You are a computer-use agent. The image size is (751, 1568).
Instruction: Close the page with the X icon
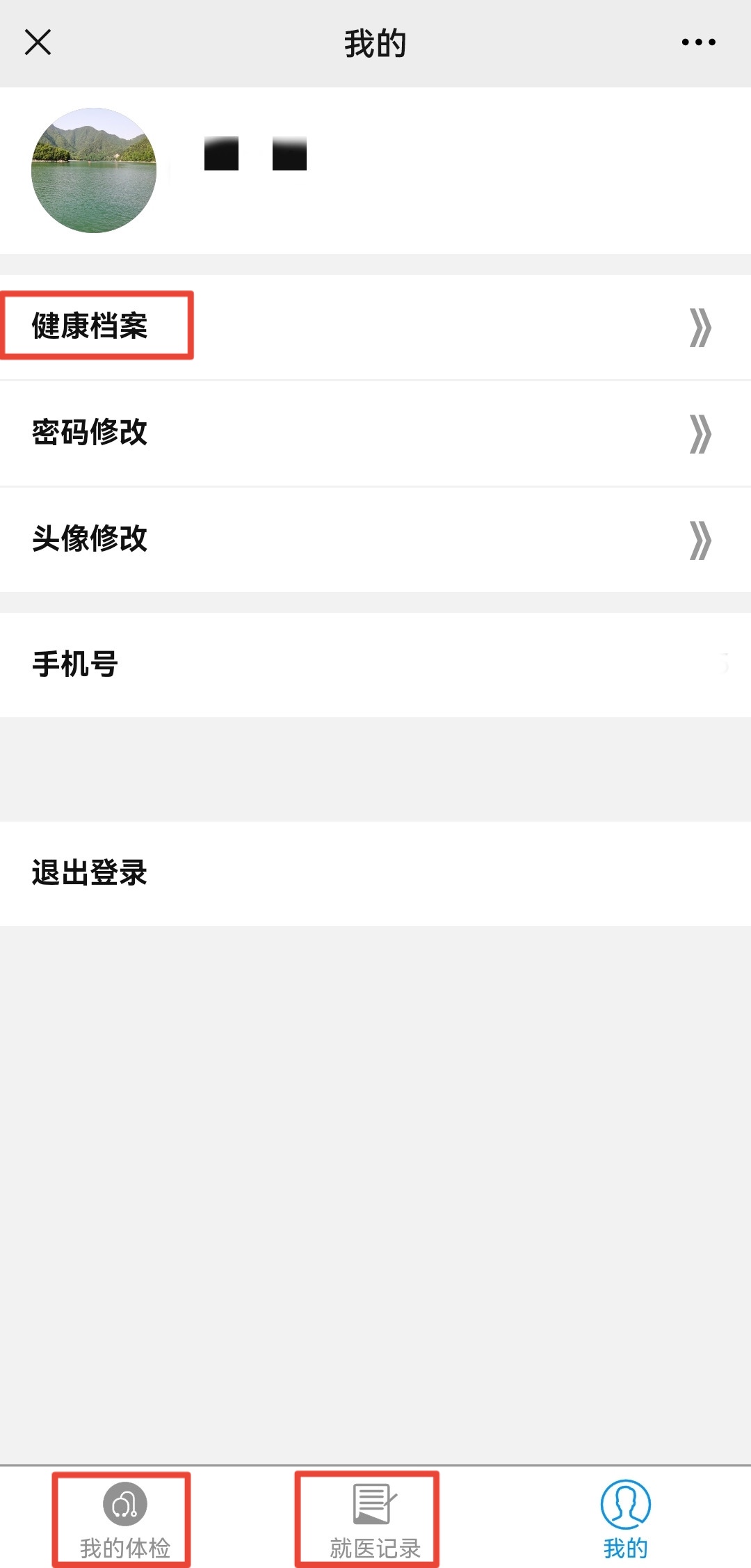pos(38,42)
